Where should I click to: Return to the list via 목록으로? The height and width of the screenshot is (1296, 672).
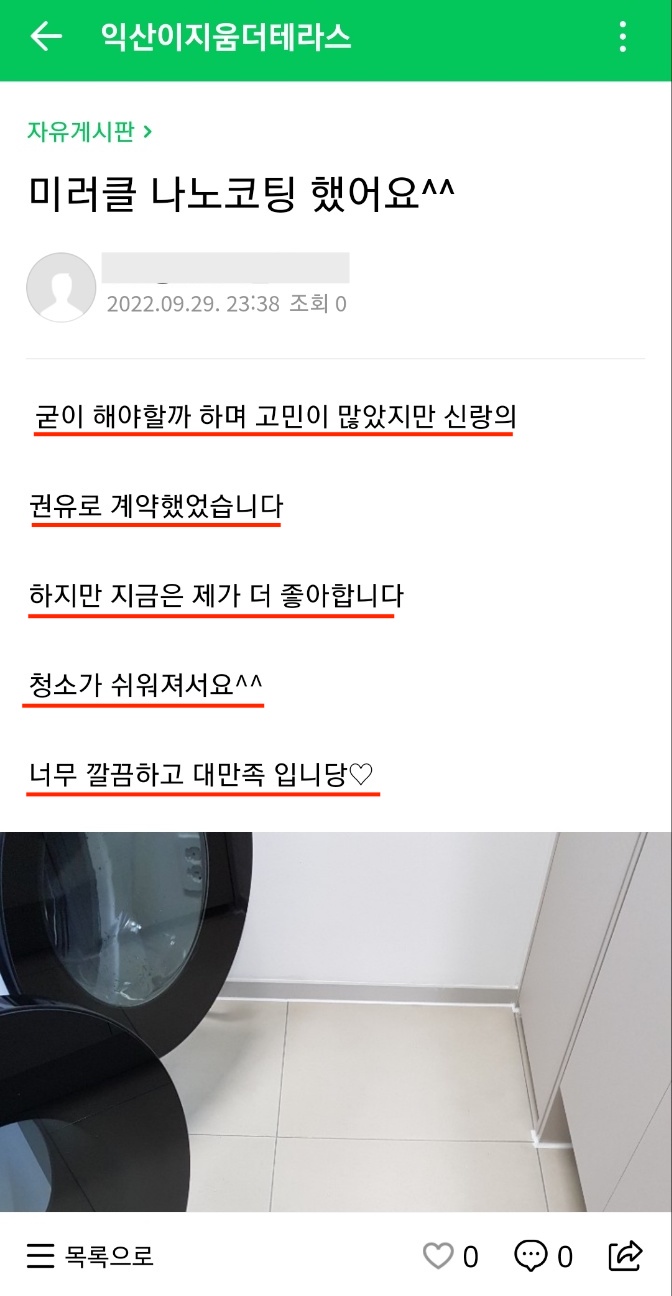90,1256
